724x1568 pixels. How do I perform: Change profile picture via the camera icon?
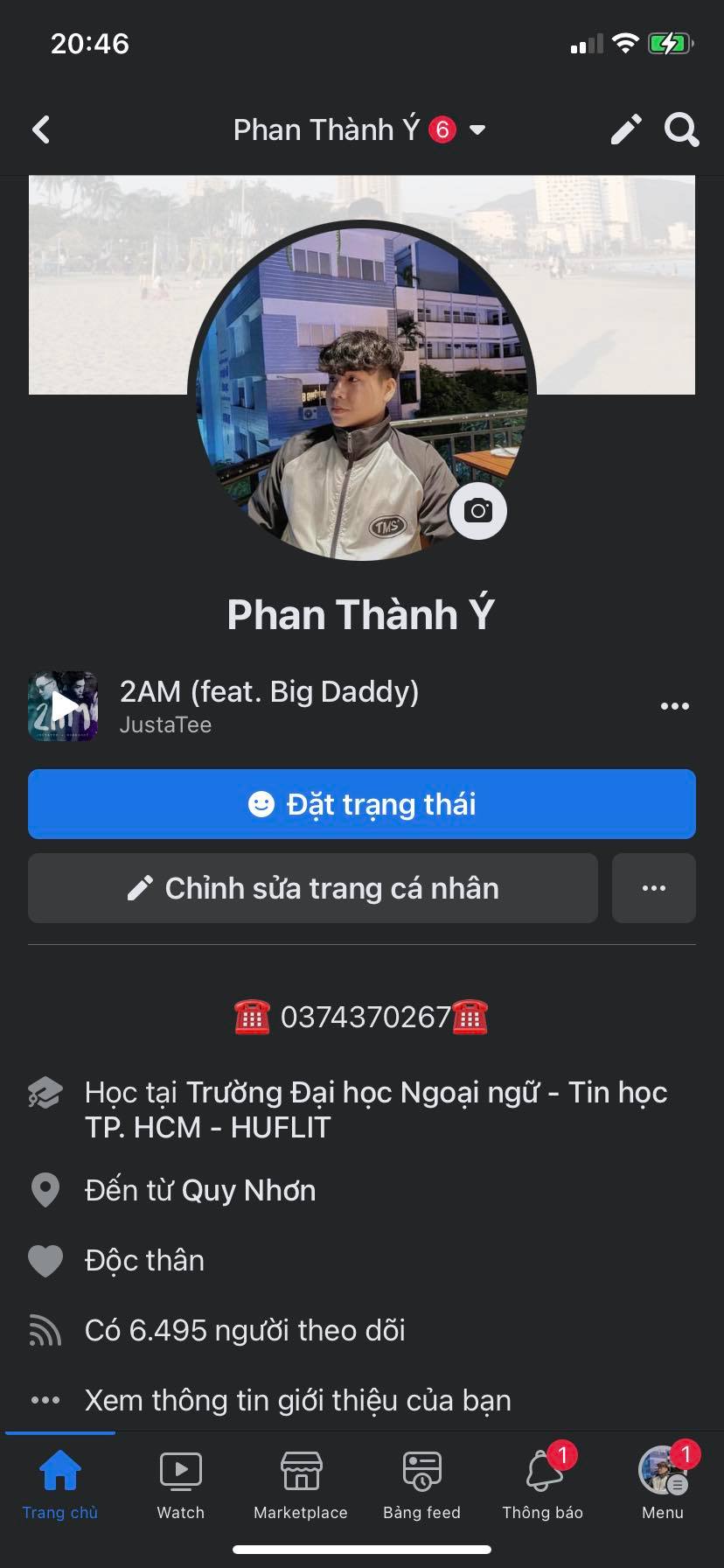(x=477, y=510)
